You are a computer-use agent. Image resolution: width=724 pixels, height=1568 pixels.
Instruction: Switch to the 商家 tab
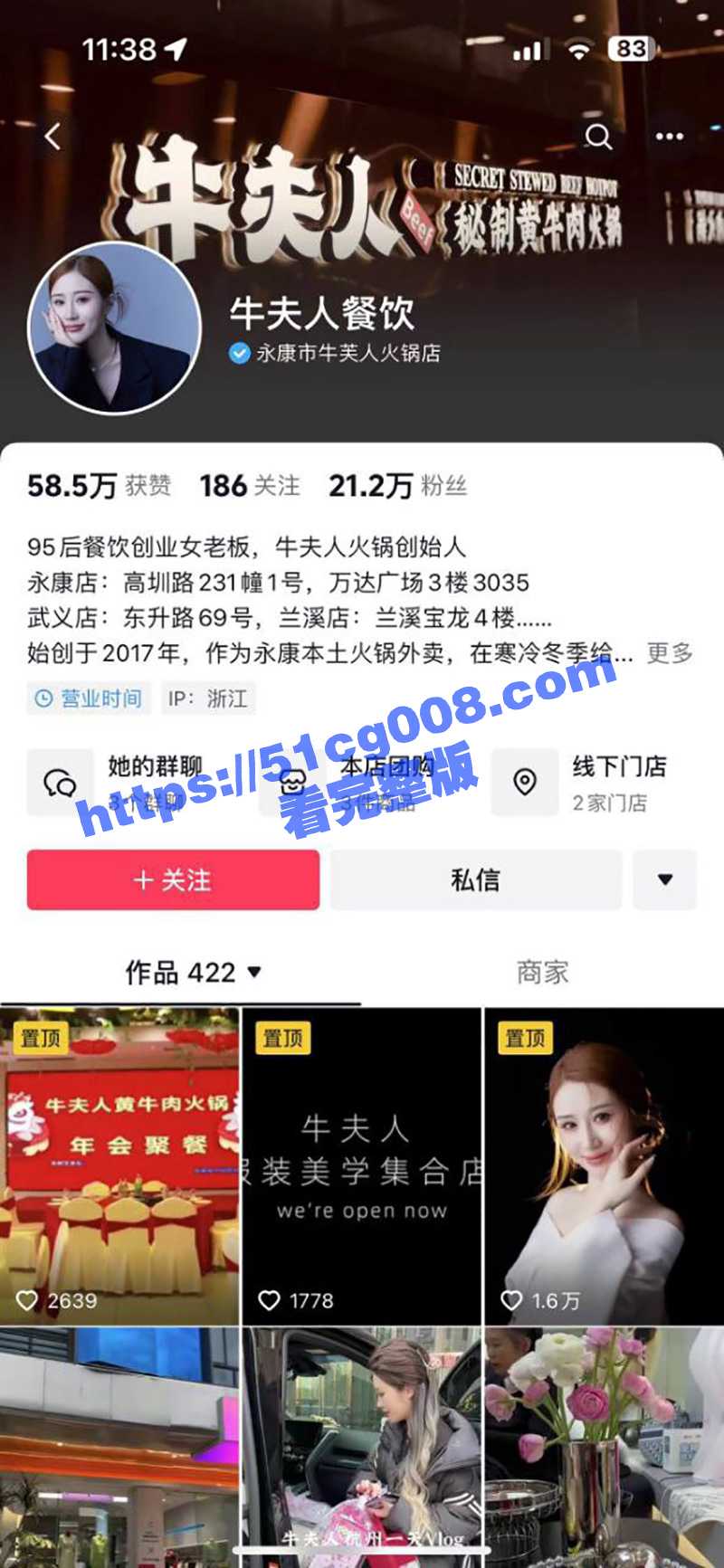click(x=542, y=973)
